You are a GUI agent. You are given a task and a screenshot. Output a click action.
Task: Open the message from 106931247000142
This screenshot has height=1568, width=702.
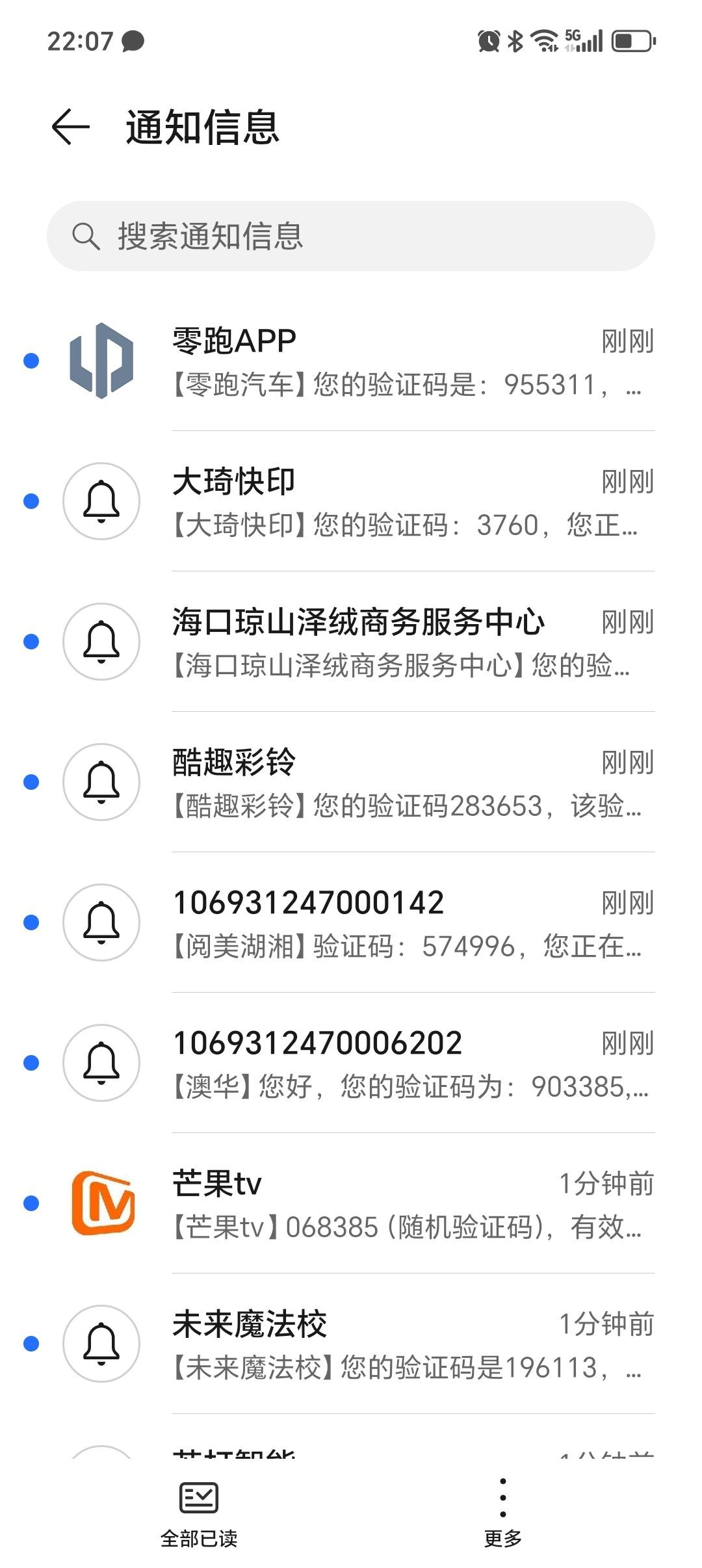(x=351, y=922)
